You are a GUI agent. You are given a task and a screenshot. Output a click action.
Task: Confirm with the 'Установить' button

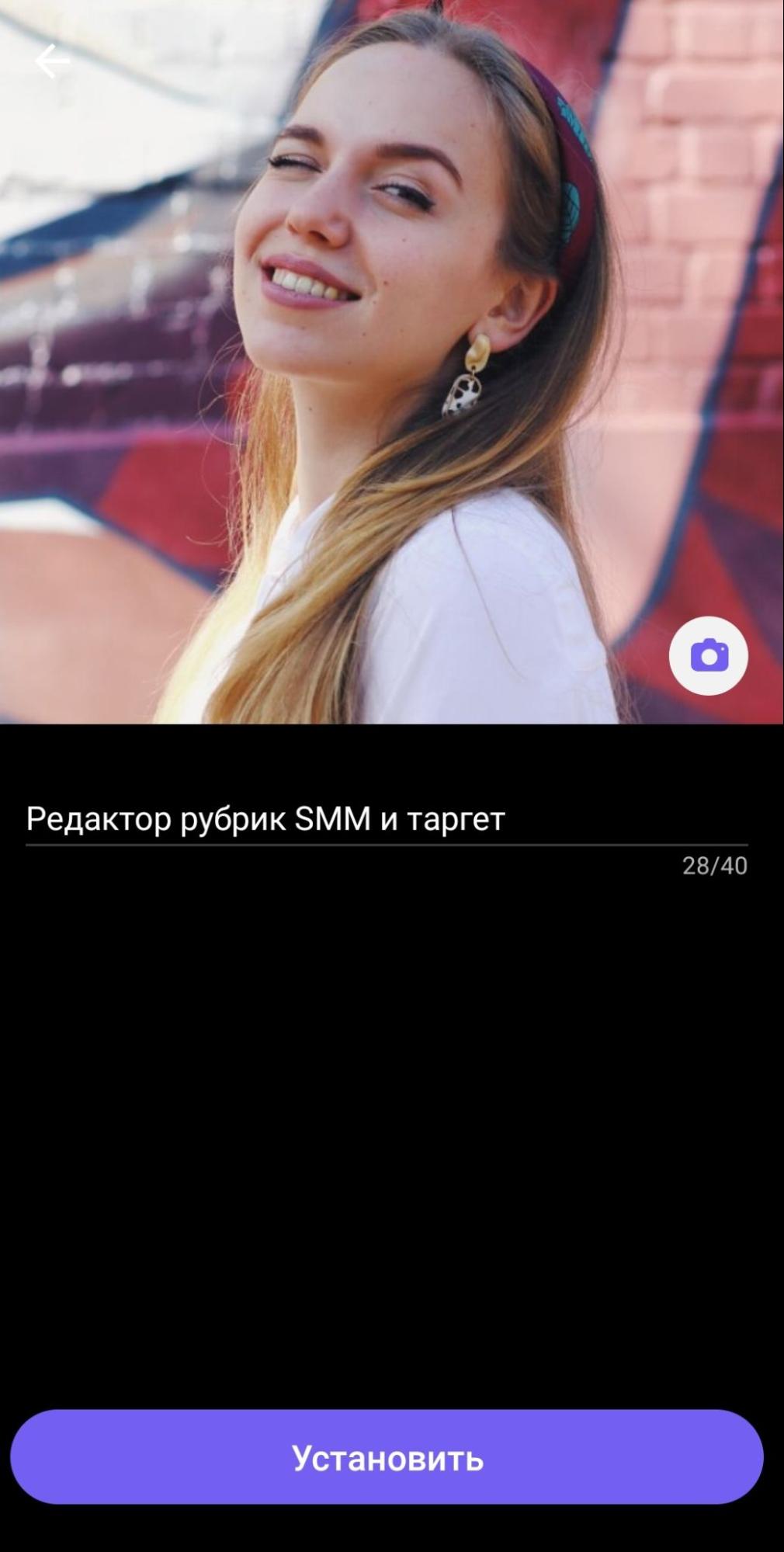(387, 1459)
